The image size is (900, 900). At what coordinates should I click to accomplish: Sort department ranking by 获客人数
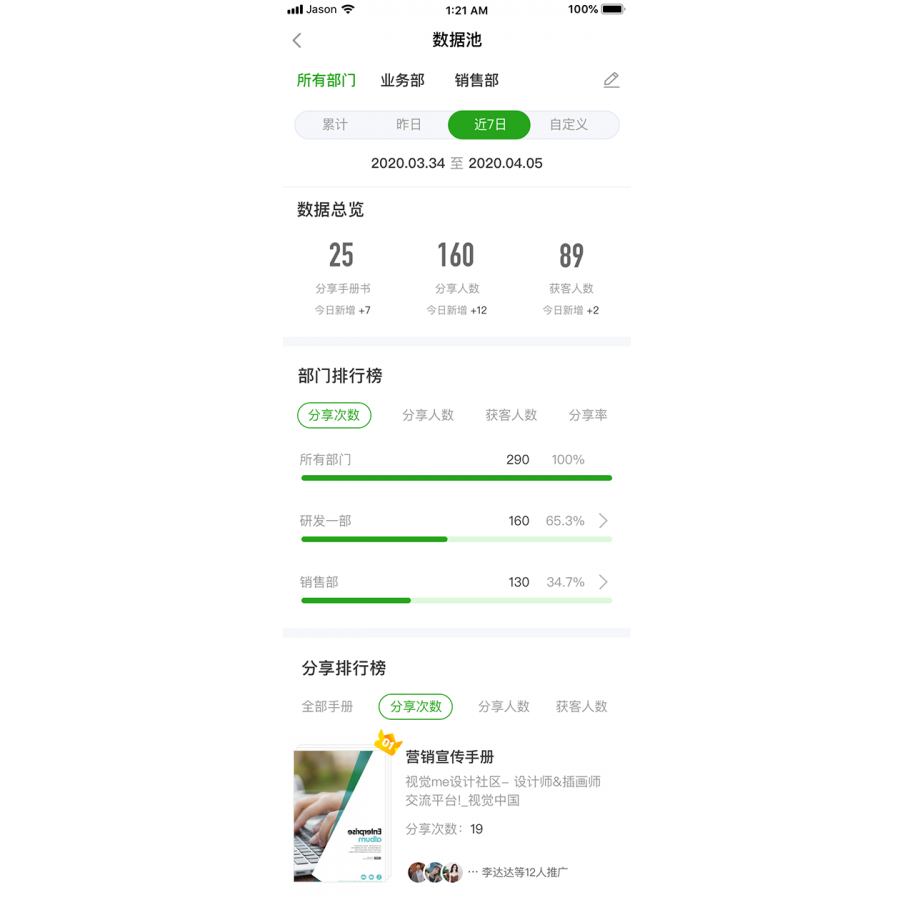pyautogui.click(x=511, y=415)
